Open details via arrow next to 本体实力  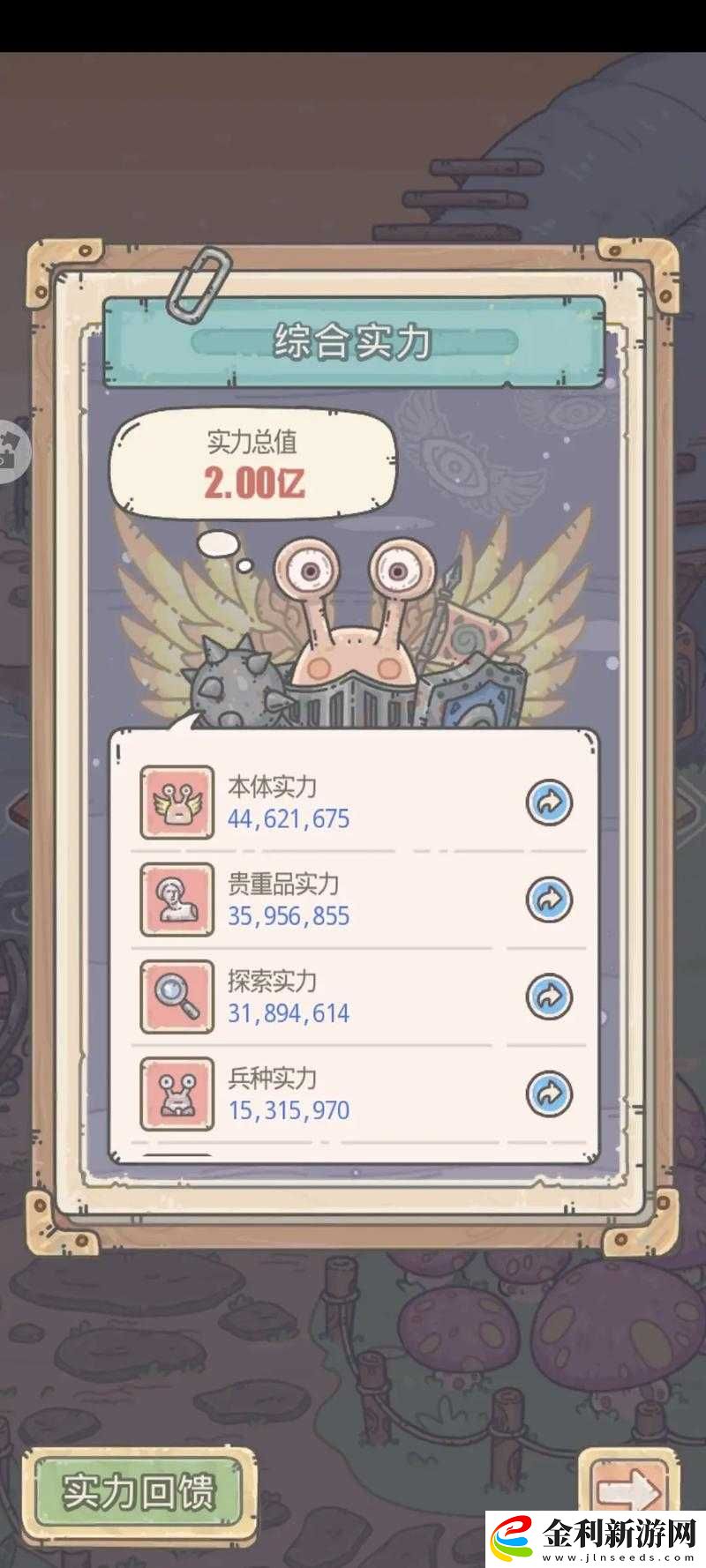551,803
